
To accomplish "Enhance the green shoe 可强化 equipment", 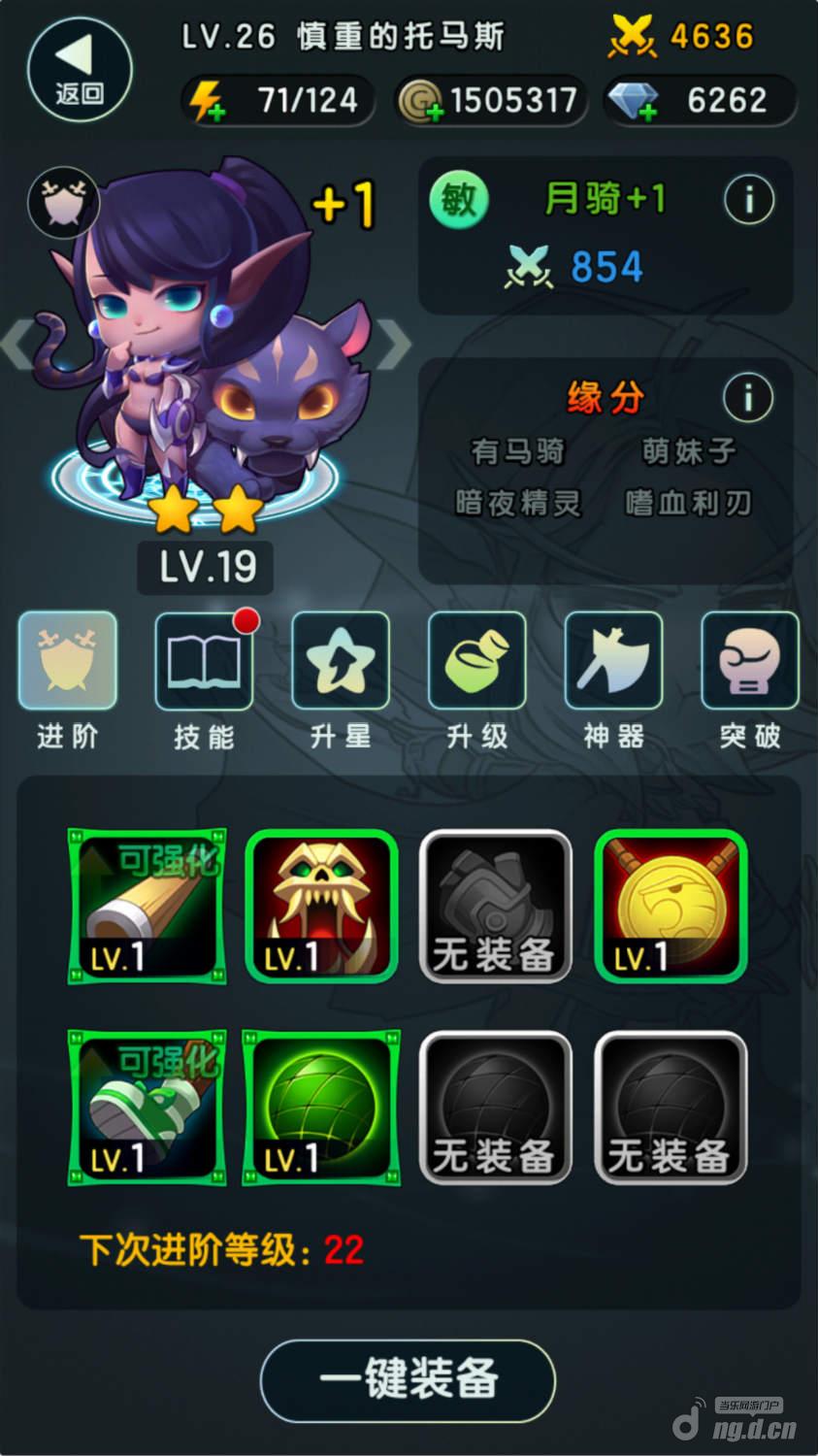I will (x=147, y=1108).
